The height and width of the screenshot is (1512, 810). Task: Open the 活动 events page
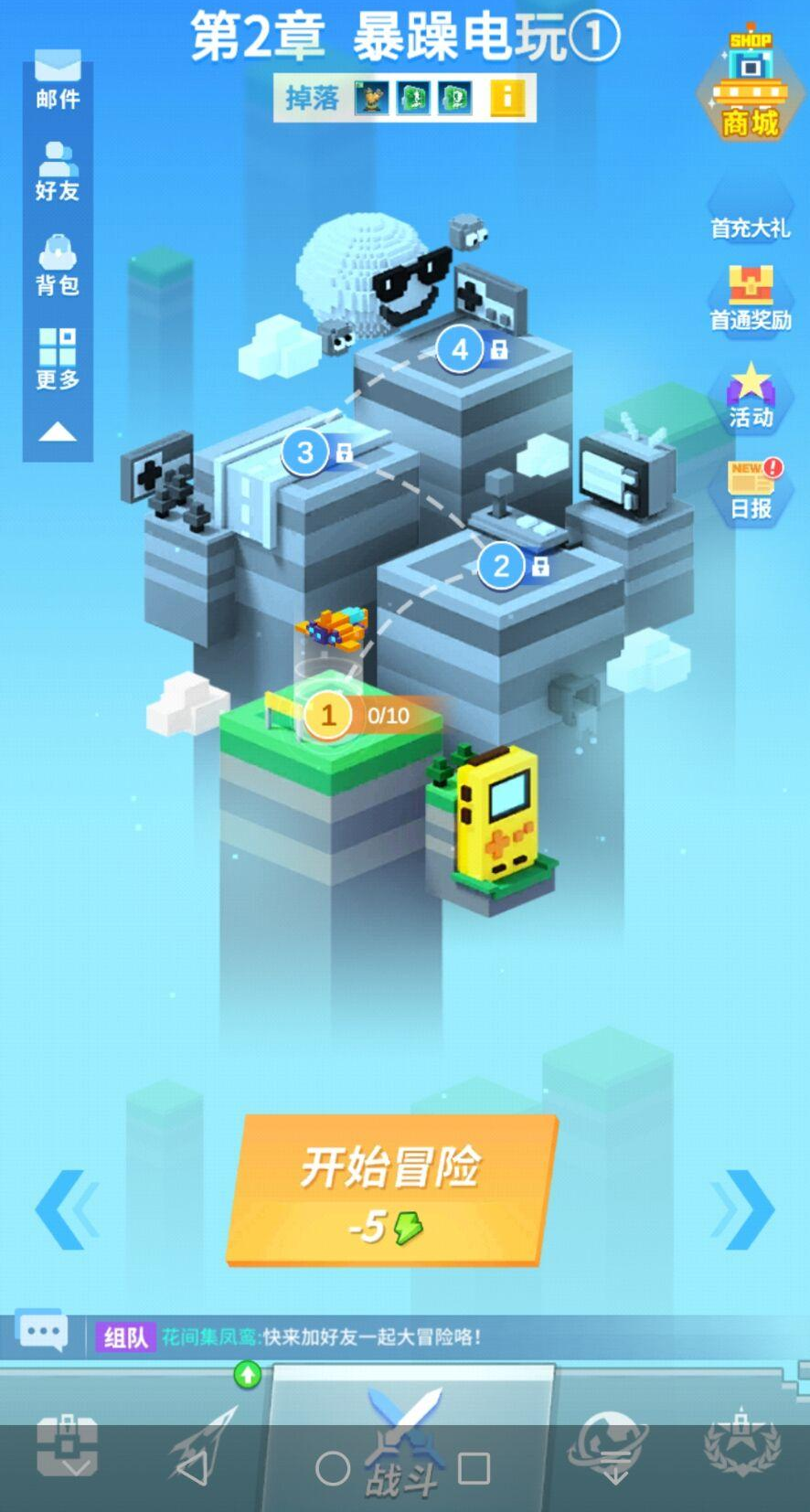pyautogui.click(x=750, y=396)
